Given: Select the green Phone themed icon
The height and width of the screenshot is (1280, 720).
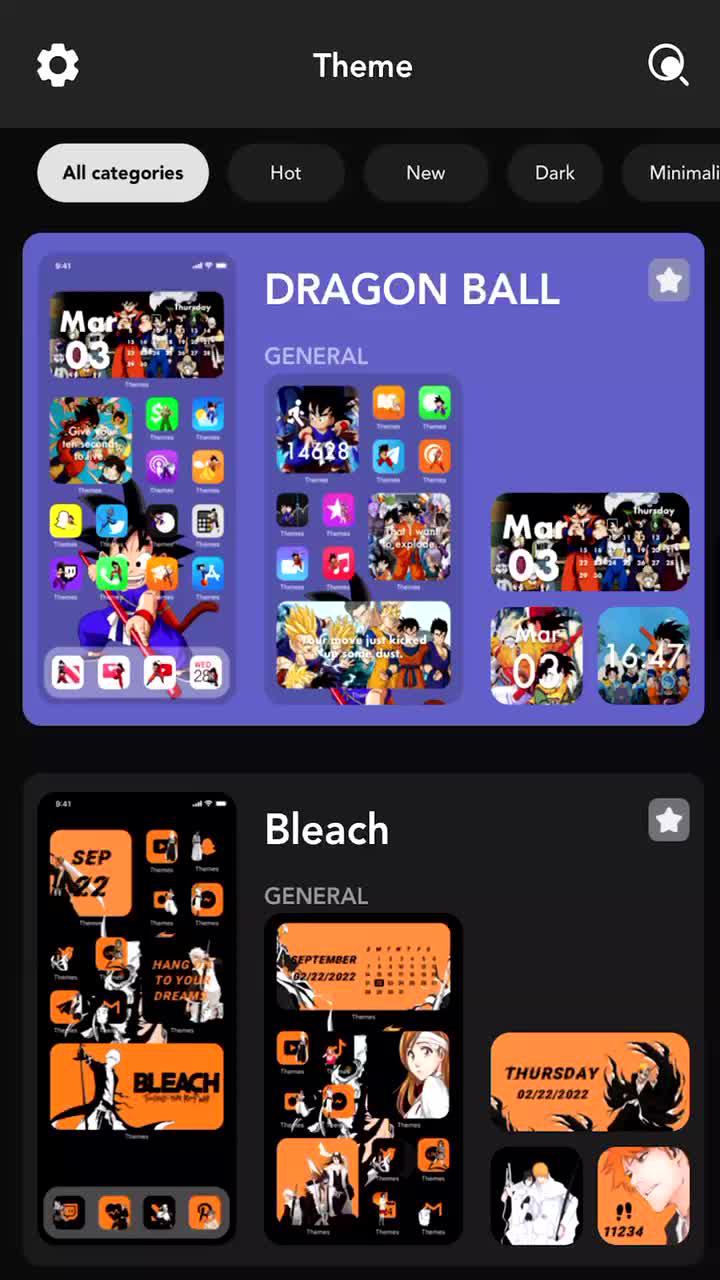Looking at the screenshot, I should (x=111, y=573).
